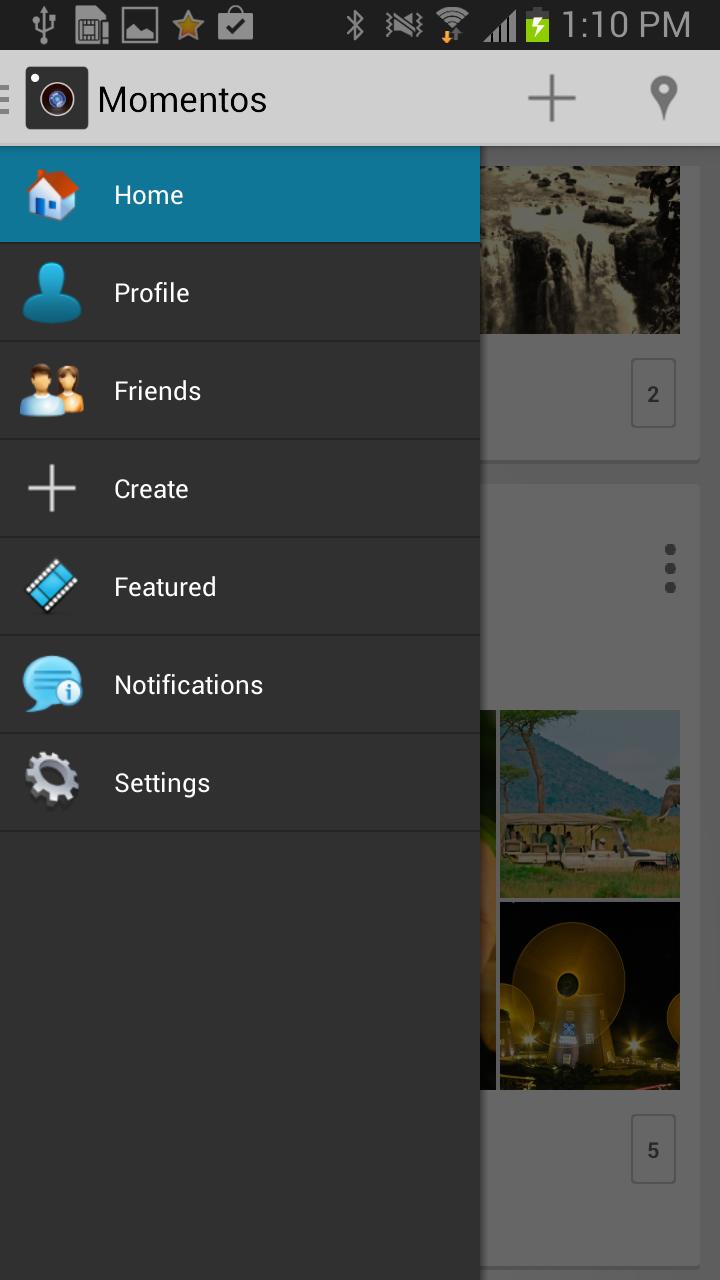The image size is (720, 1280).
Task: Tap the comment count button showing 2
Action: [x=653, y=394]
